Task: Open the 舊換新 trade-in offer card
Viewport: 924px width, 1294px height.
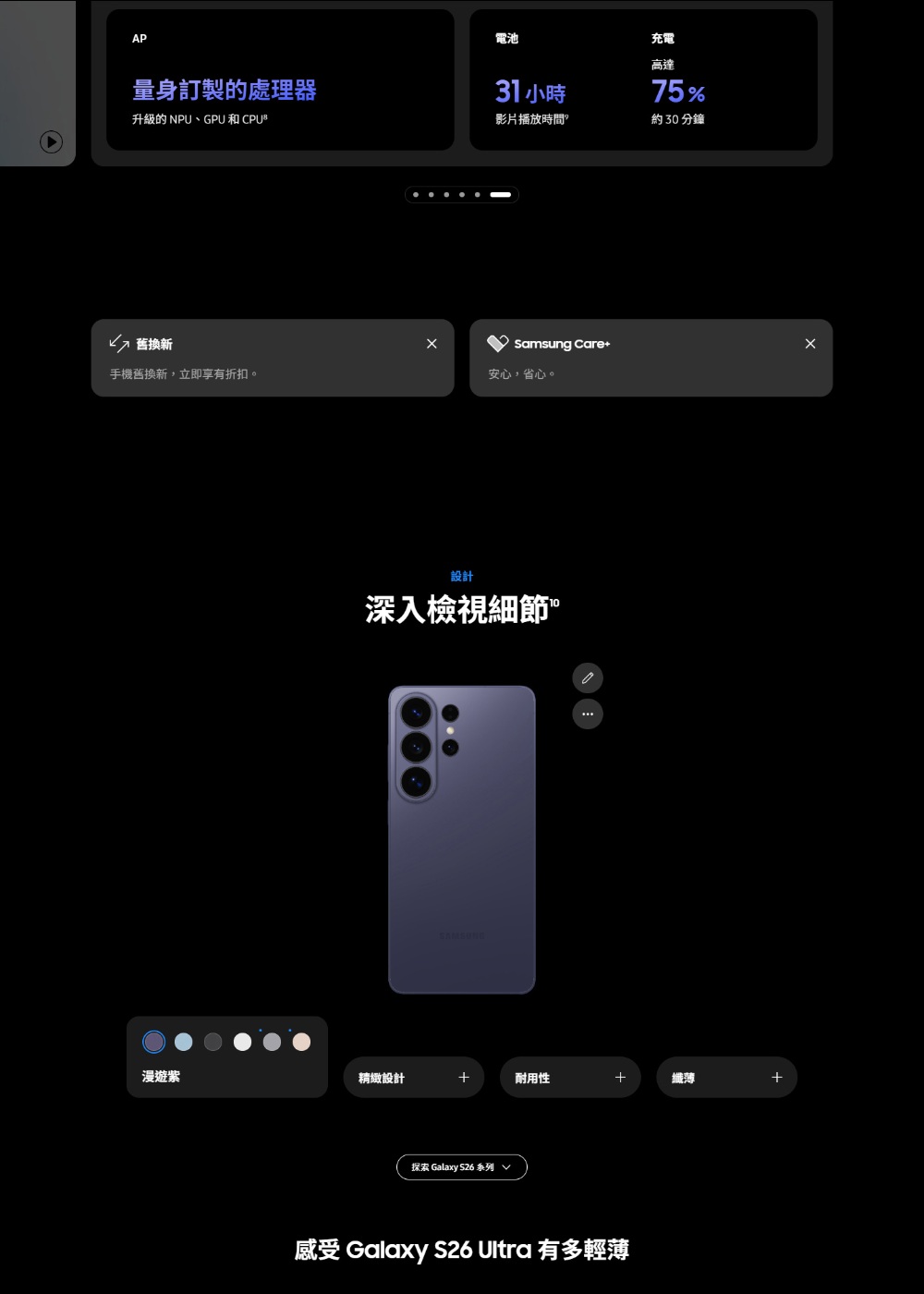Action: coord(259,359)
